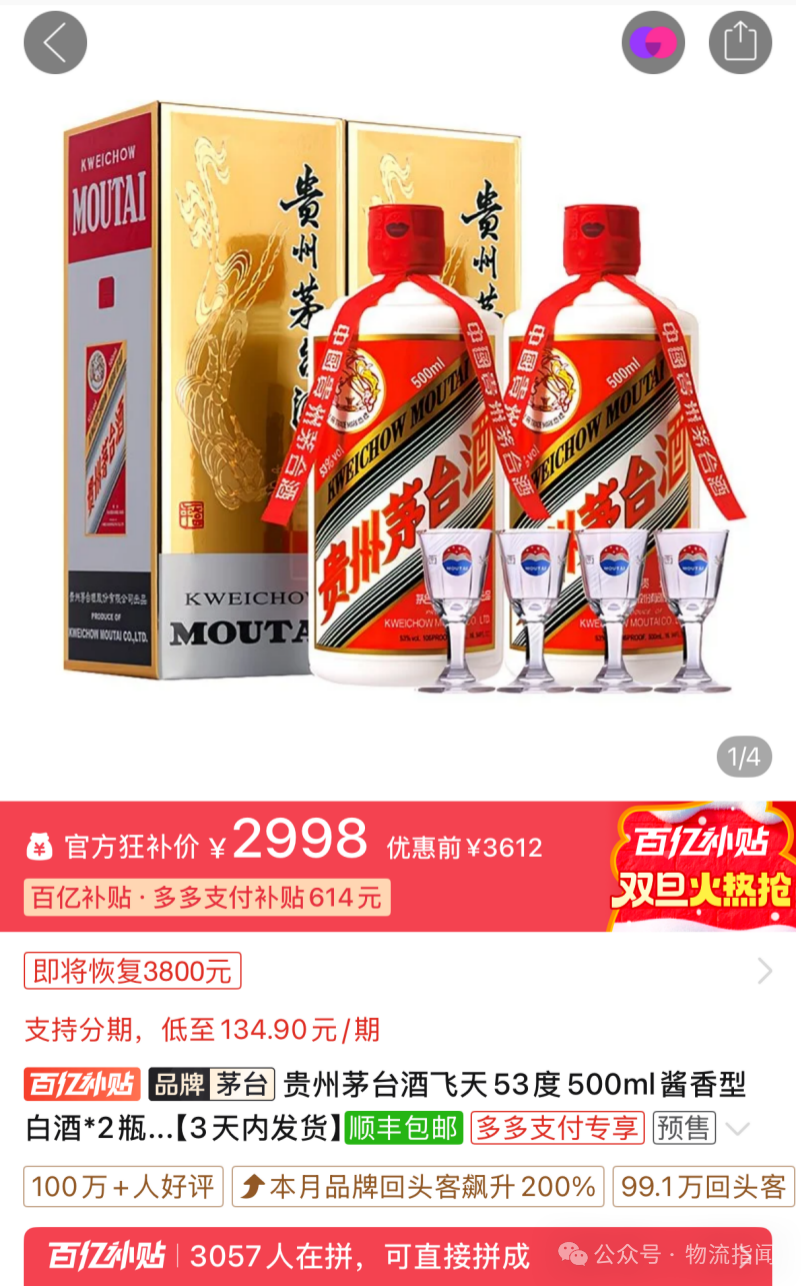Click the 99.1万回头客 repeat customer tag
The image size is (801, 1286).
tap(703, 1187)
